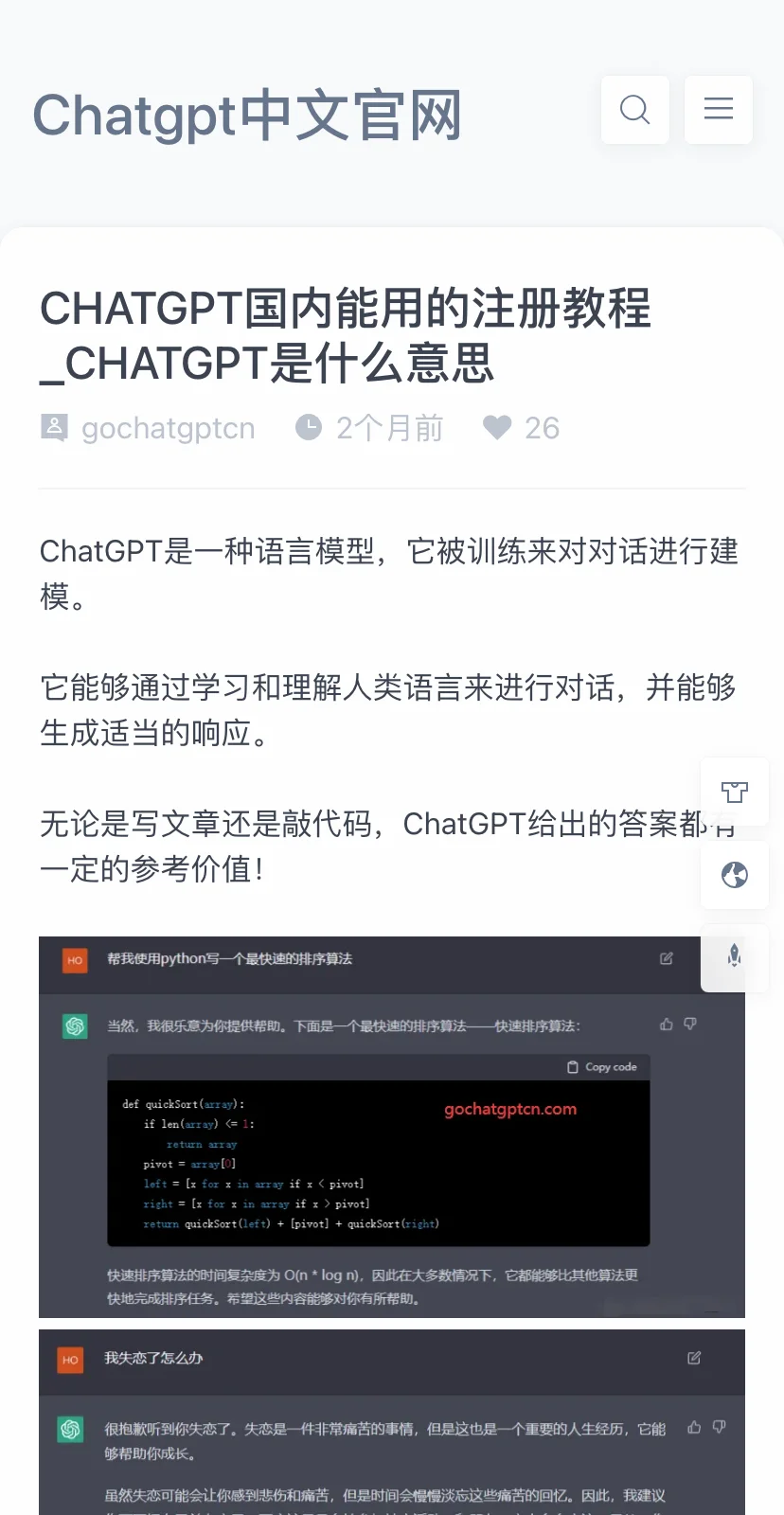Like the article with heart icon
The height and width of the screenshot is (1515, 784).
pyautogui.click(x=498, y=428)
